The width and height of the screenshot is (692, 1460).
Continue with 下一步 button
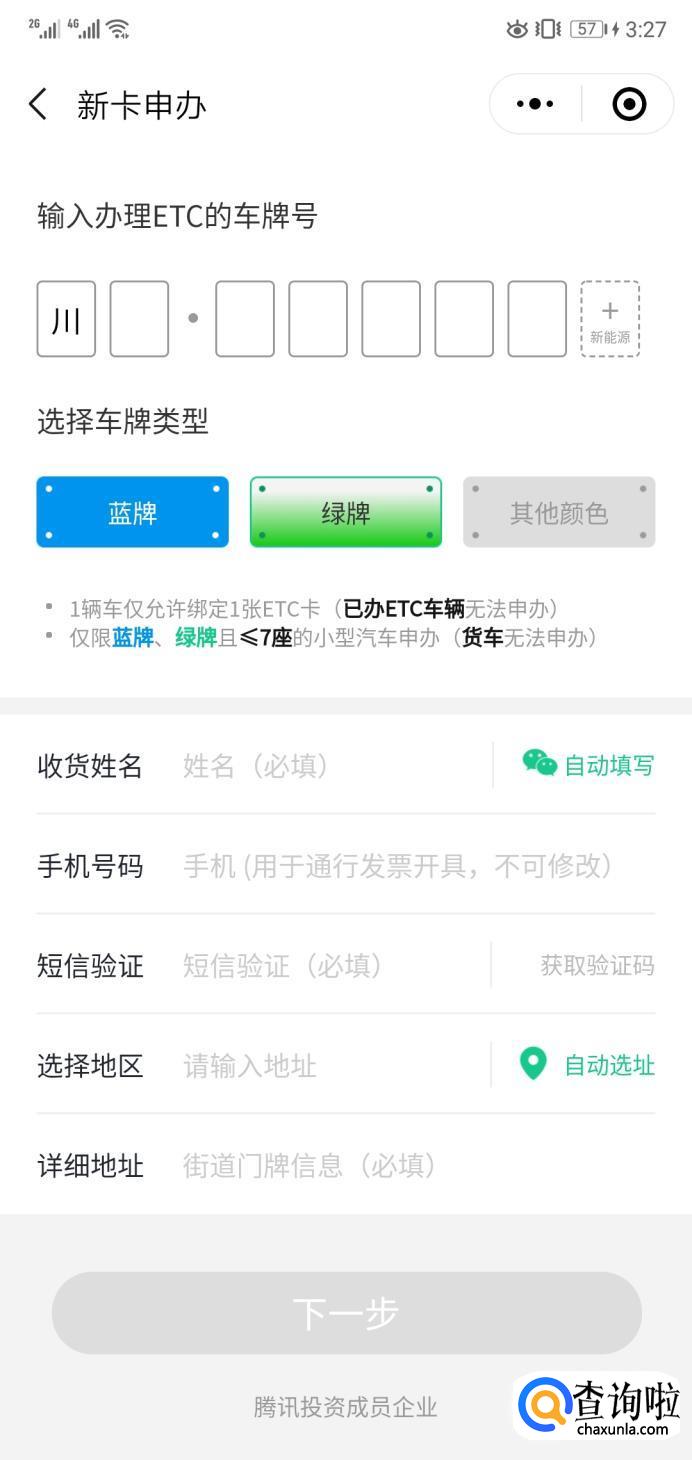[346, 1313]
